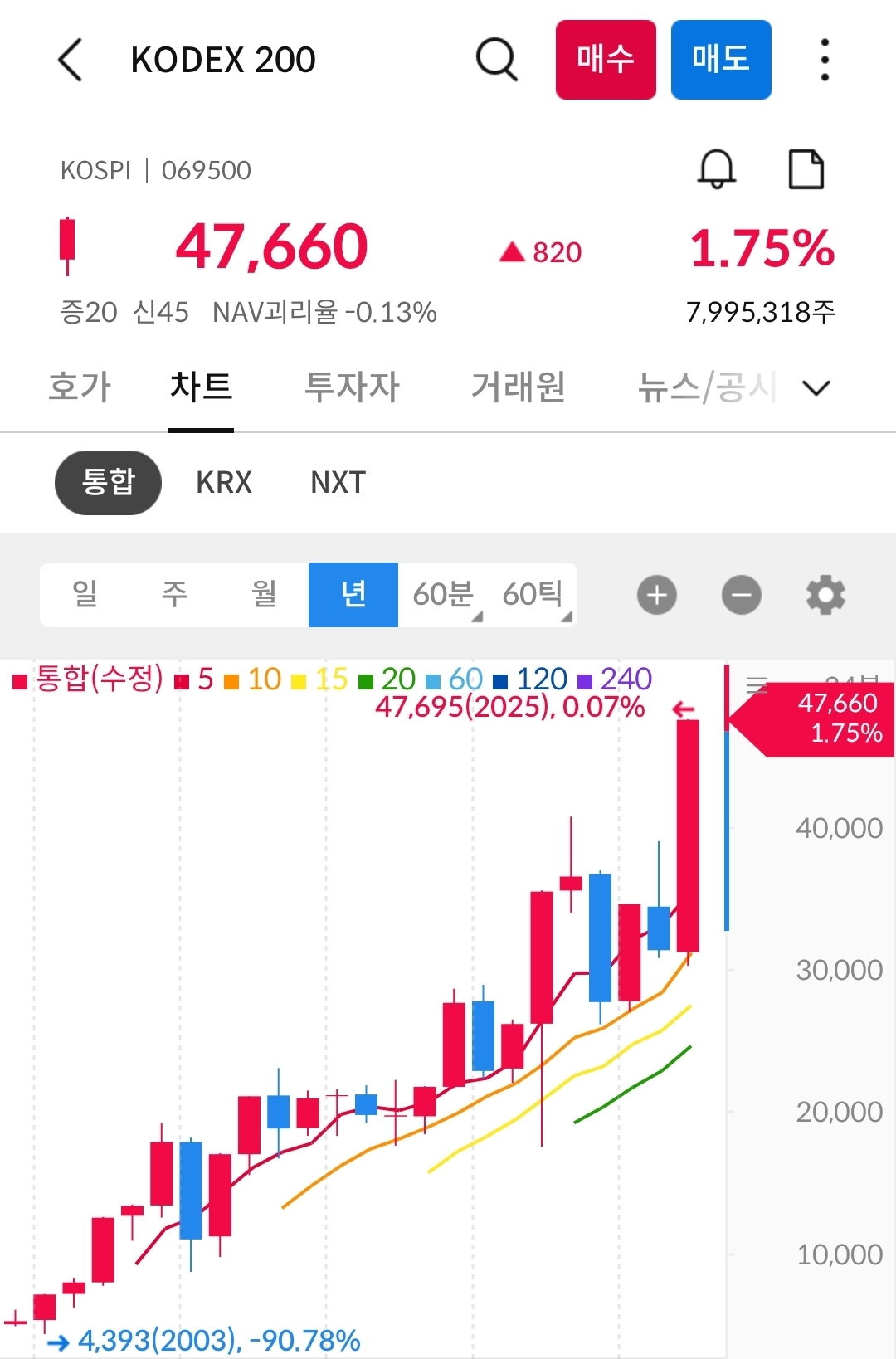The image size is (896, 1359).
Task: Switch to NXT market view
Action: (336, 482)
